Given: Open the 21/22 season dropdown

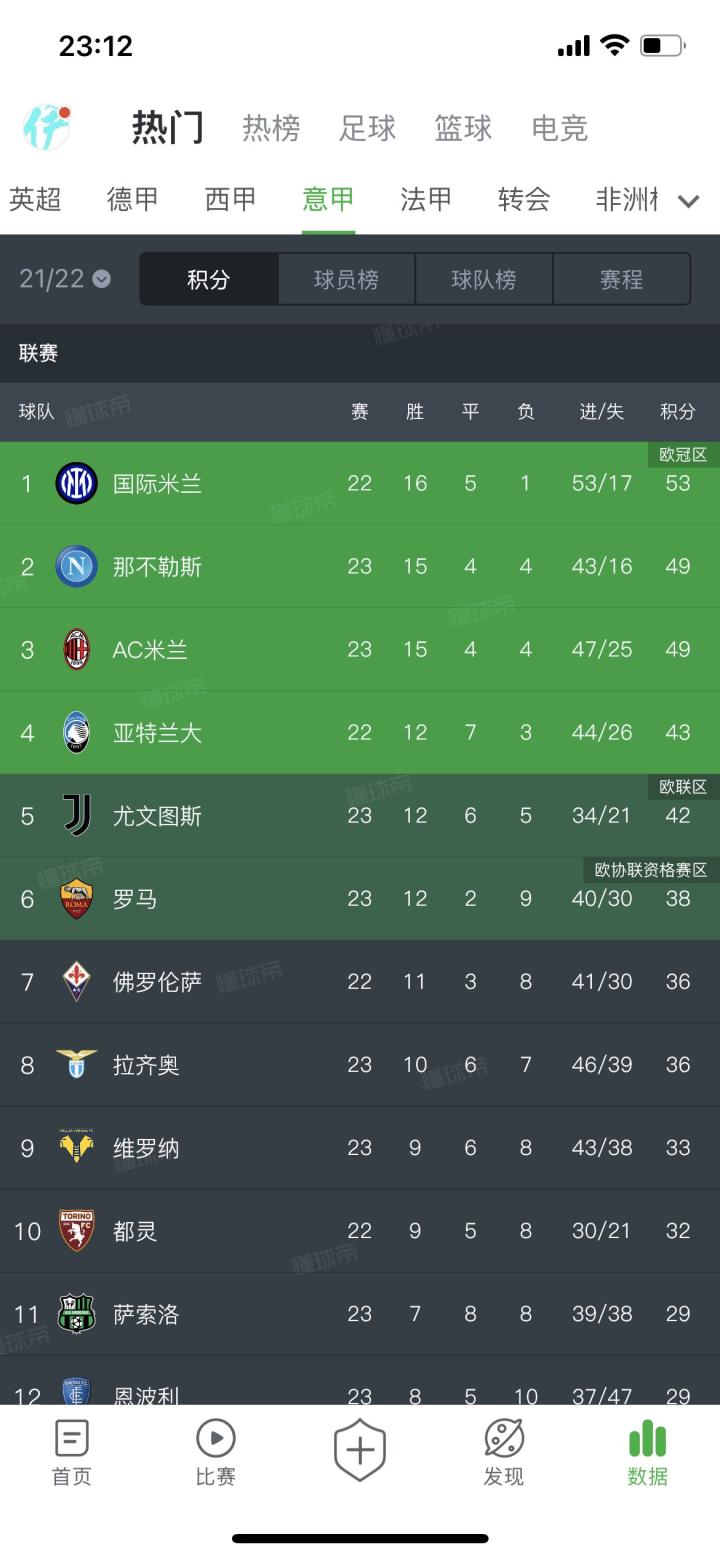Looking at the screenshot, I should point(65,279).
